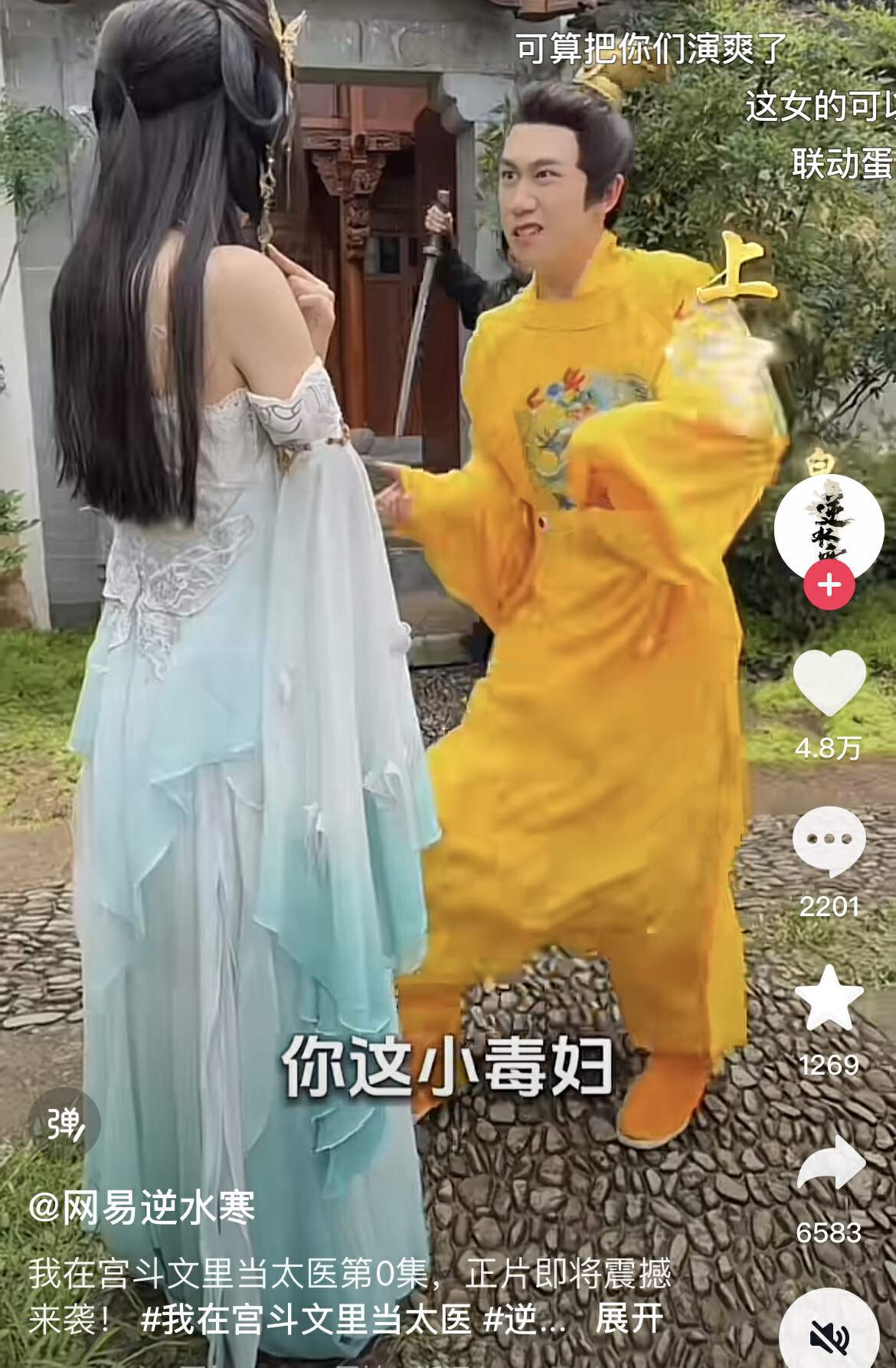
Task: Expand the caption with 展开
Action: 629,1318
